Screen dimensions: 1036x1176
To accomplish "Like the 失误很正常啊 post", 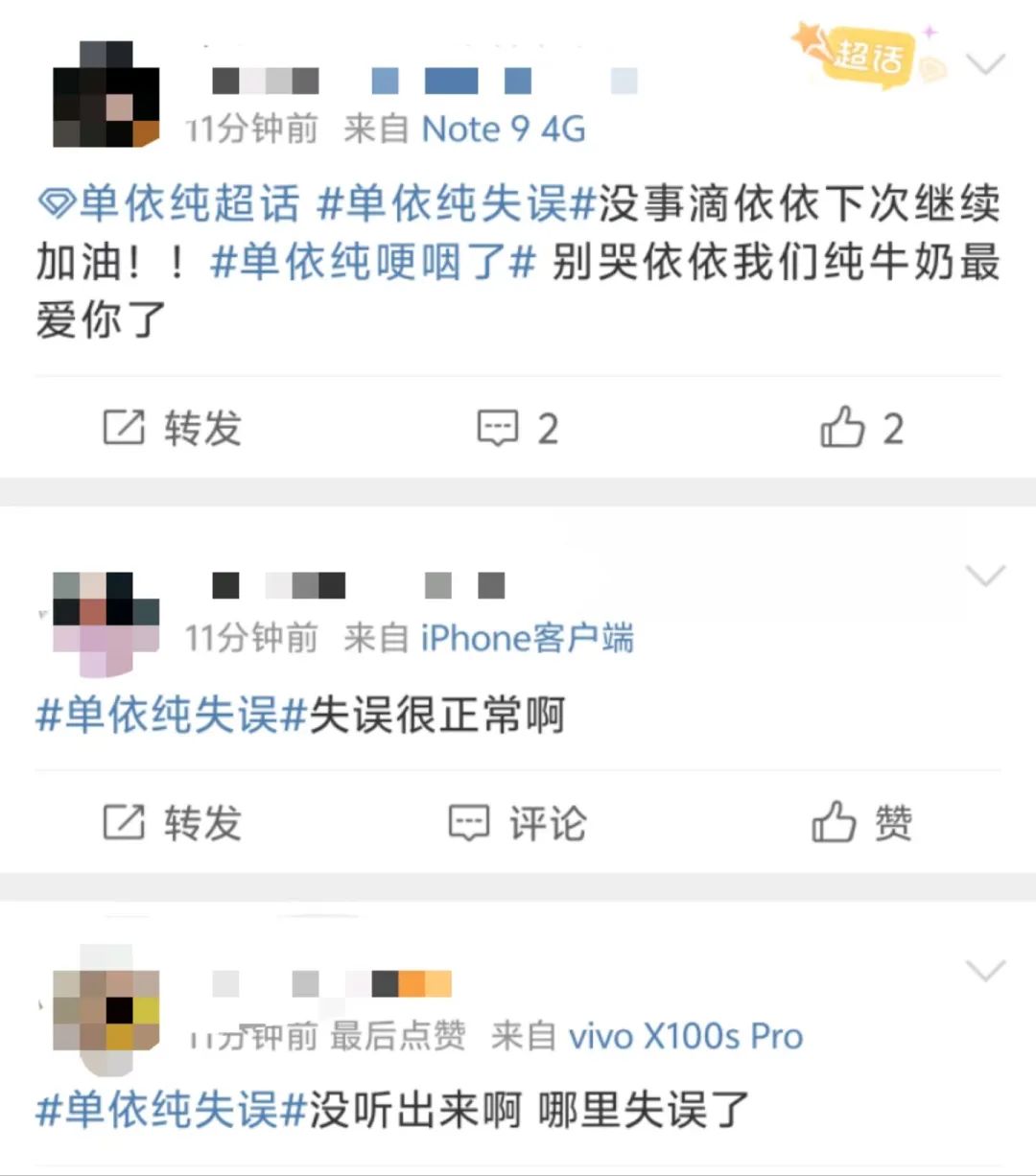I will [861, 823].
